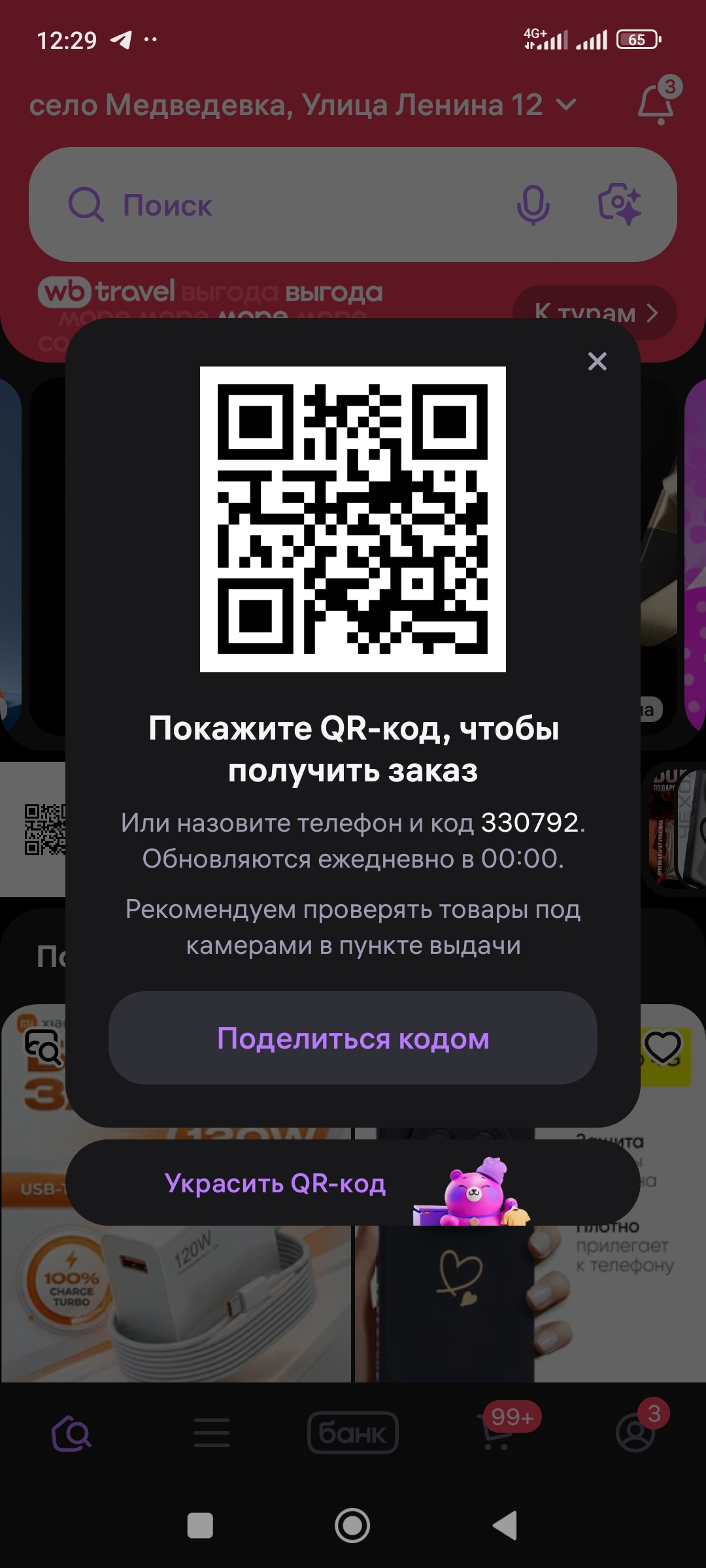Tap the Поделиться кодом button

(353, 1038)
